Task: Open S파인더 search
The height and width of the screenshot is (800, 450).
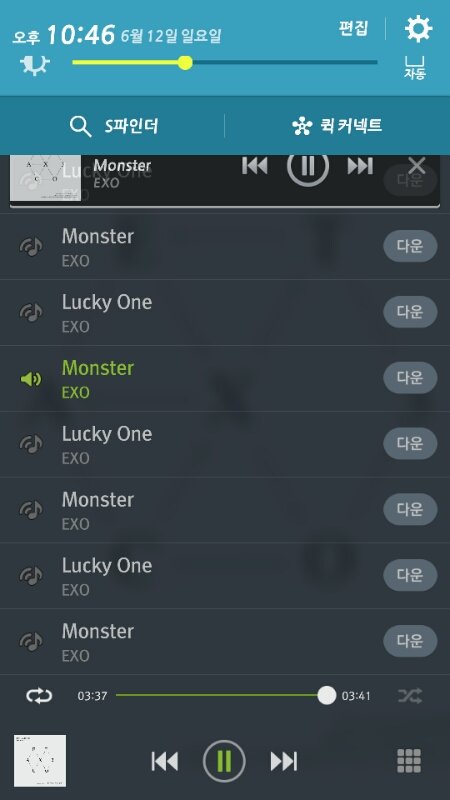Action: (114, 126)
